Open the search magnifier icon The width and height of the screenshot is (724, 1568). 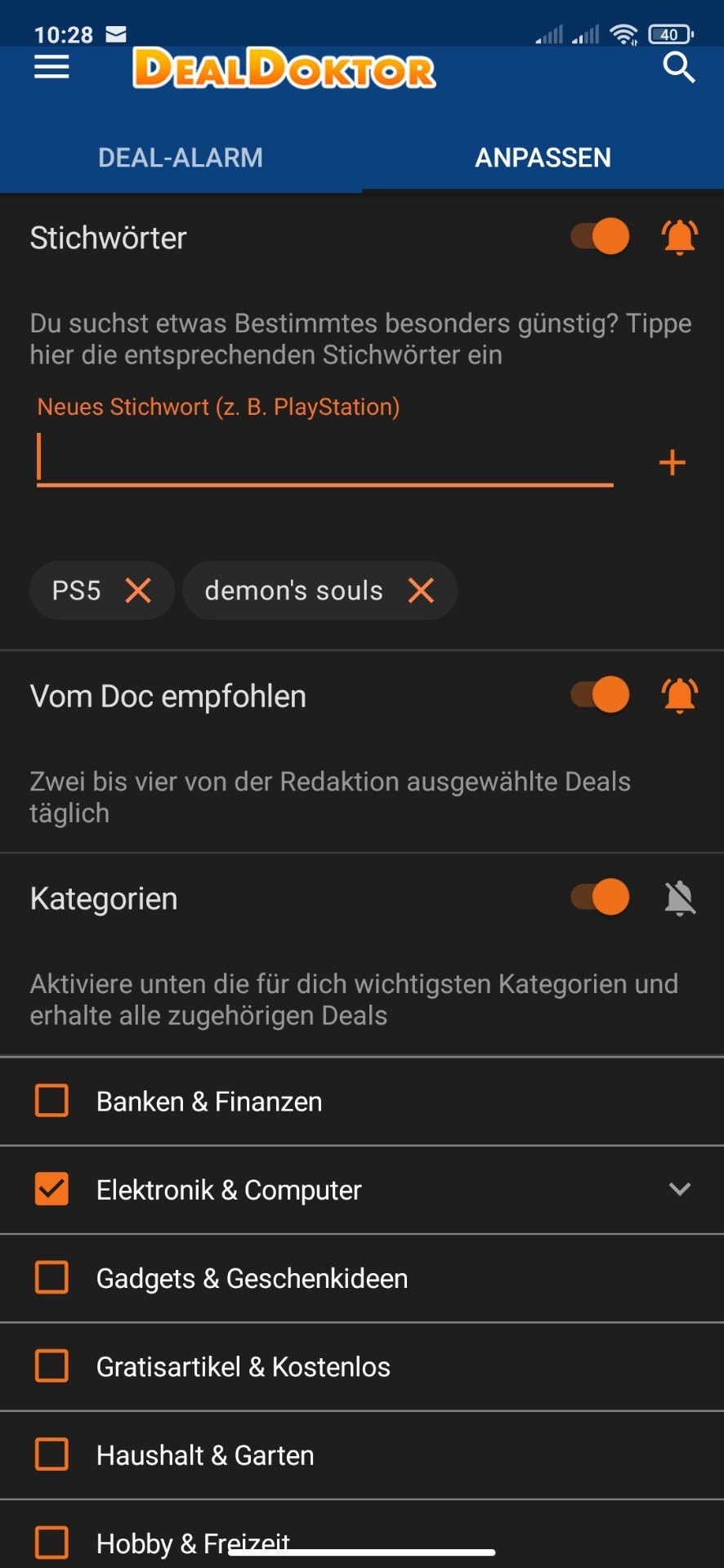click(x=678, y=68)
